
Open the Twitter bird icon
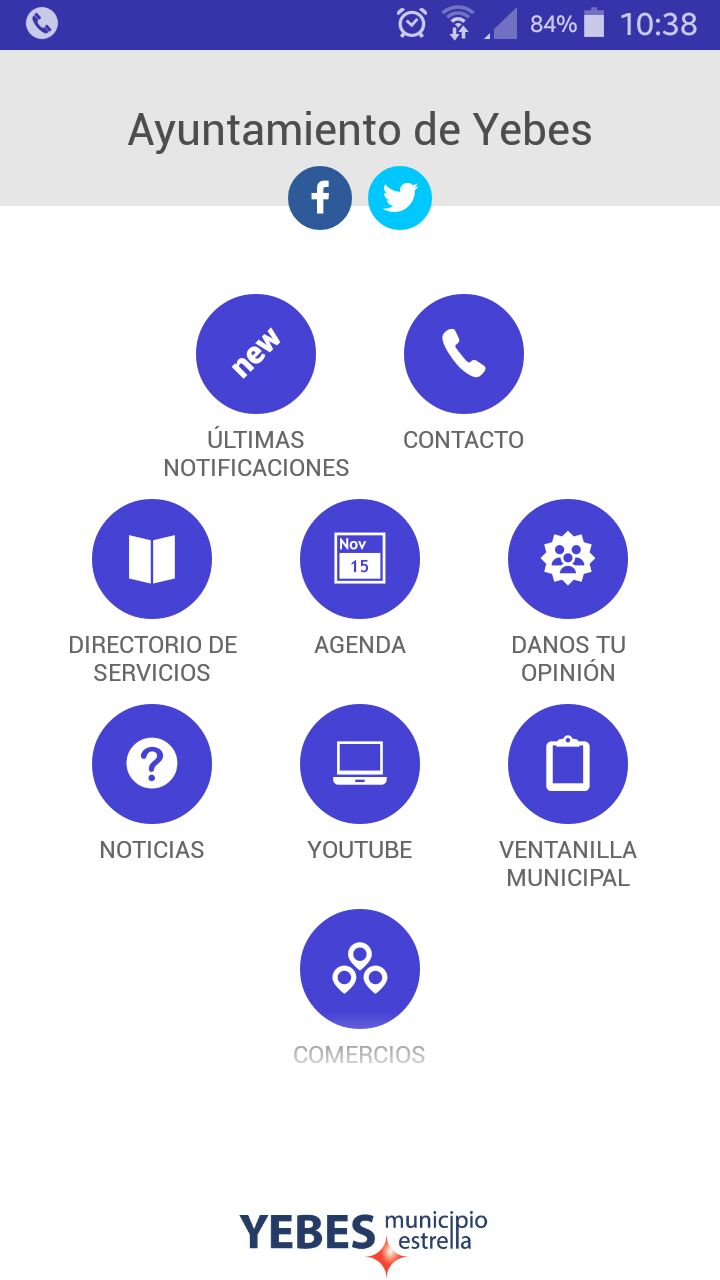pos(400,198)
